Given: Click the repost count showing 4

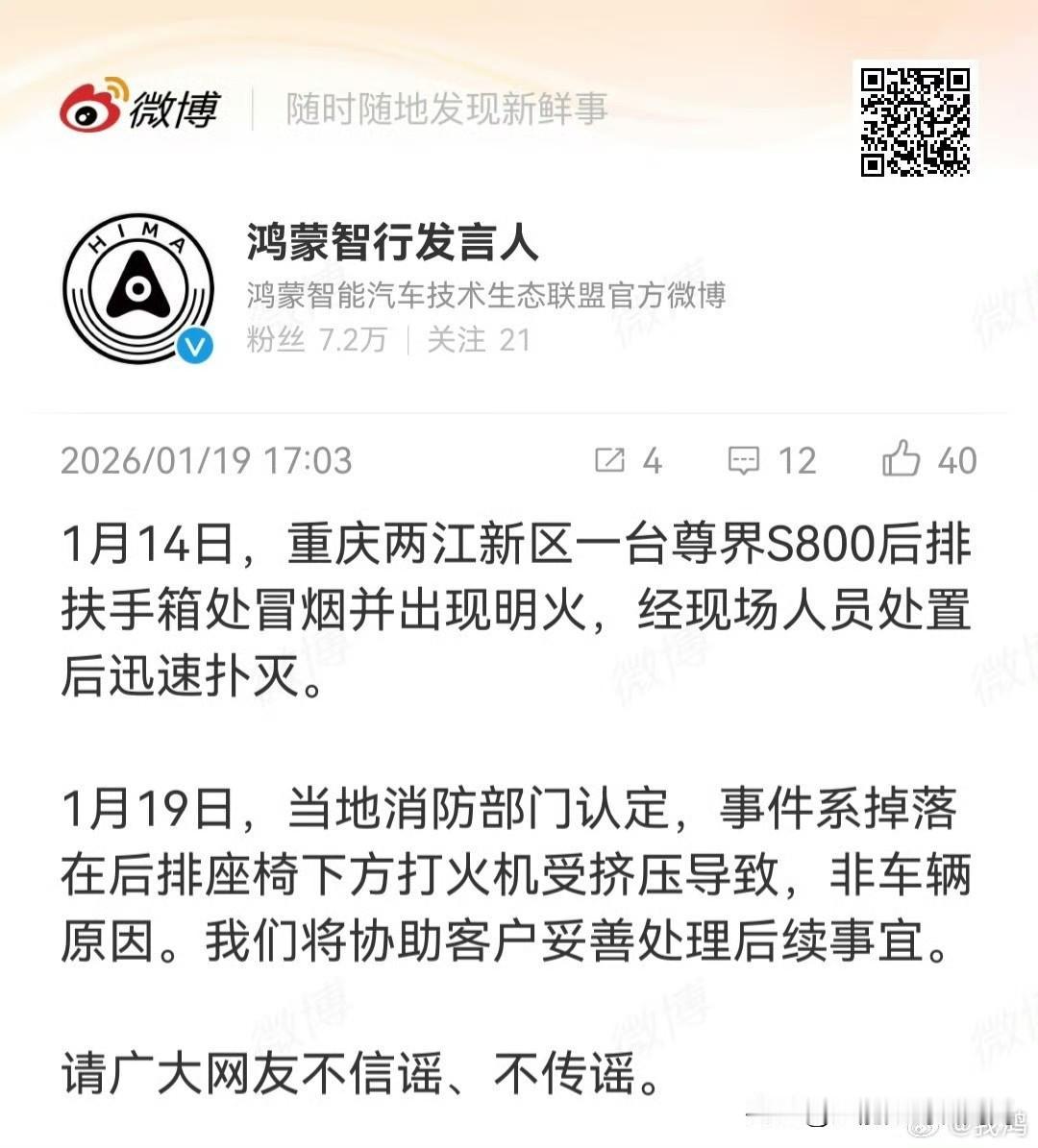Looking at the screenshot, I should click(652, 461).
